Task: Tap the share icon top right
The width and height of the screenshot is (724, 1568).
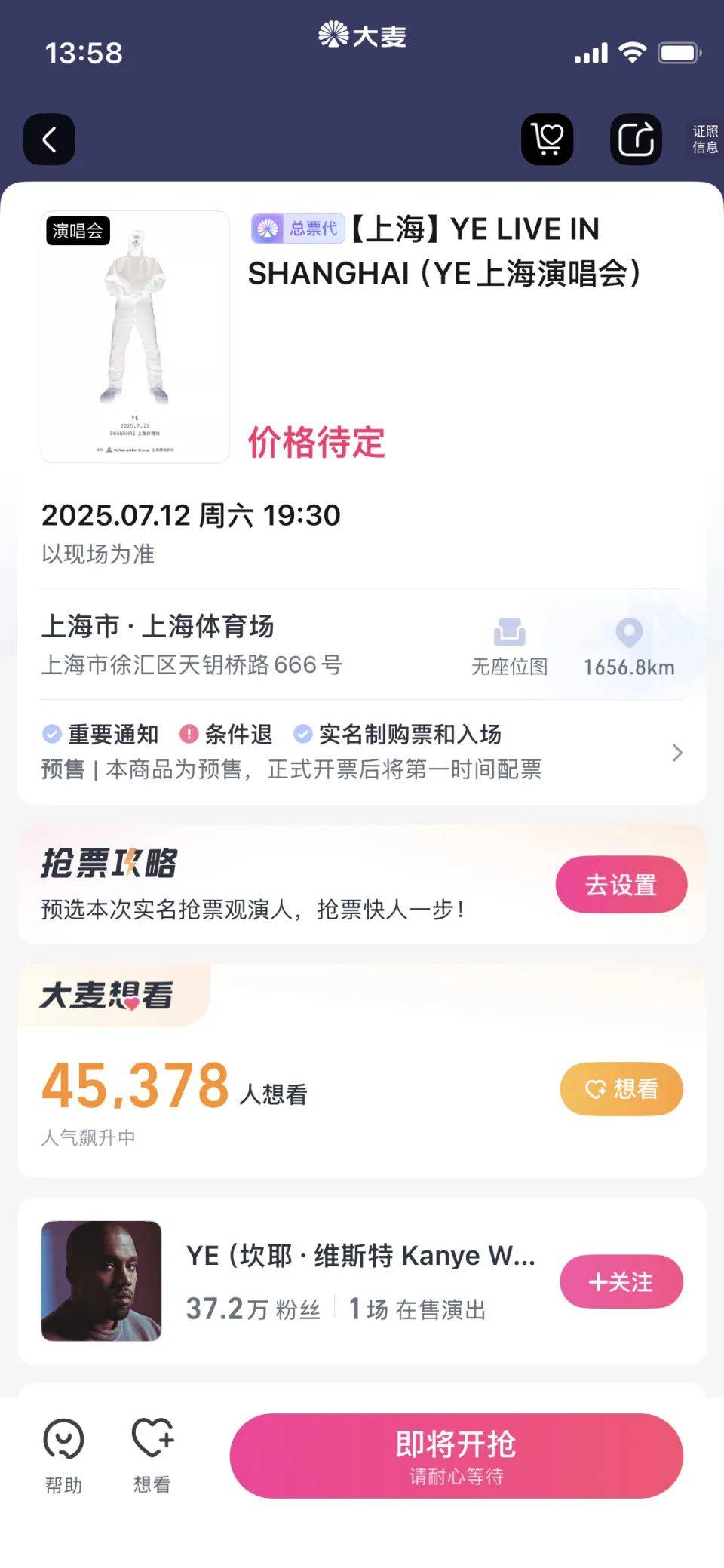Action: (x=634, y=139)
